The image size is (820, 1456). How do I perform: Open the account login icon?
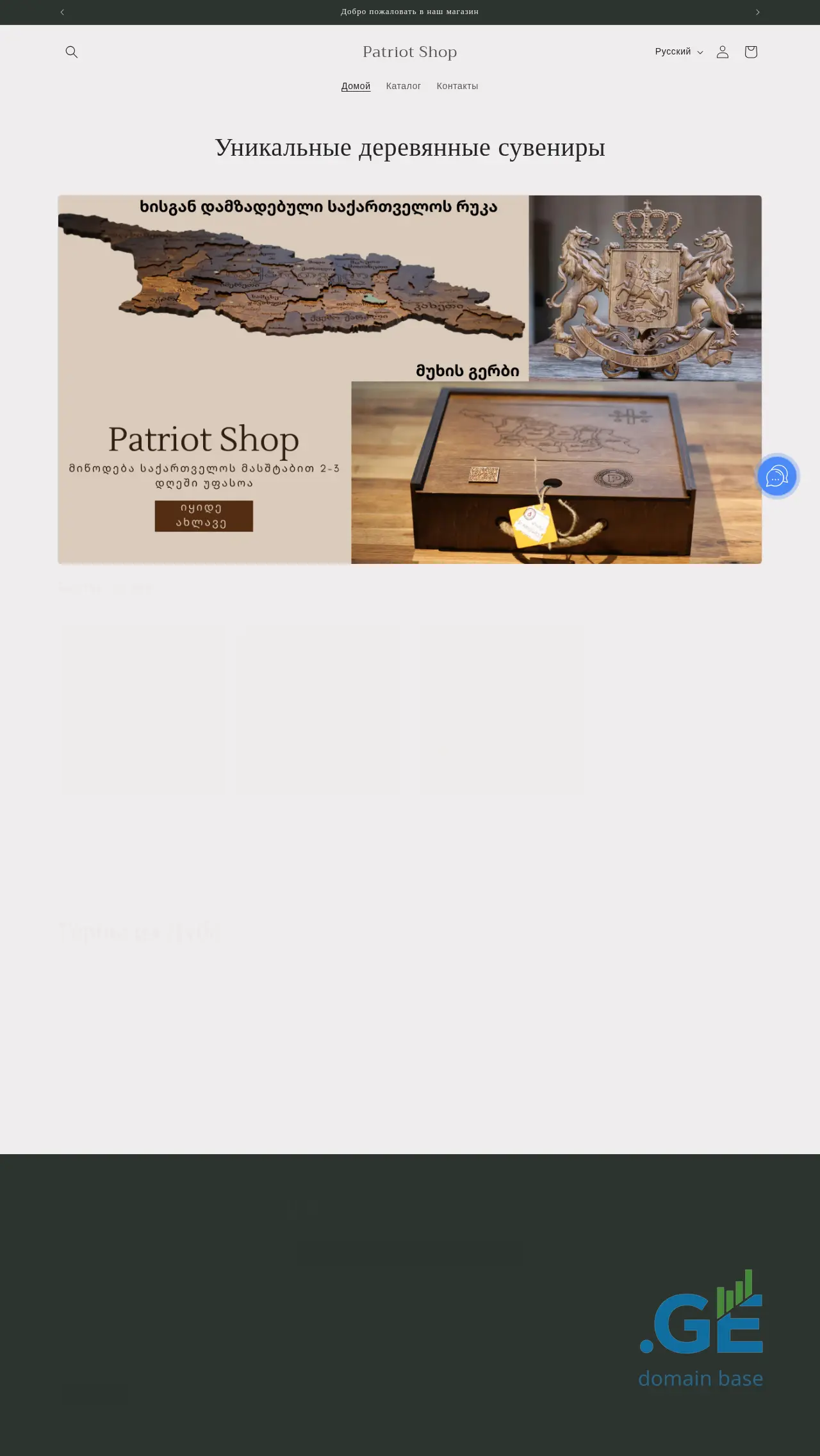(723, 52)
